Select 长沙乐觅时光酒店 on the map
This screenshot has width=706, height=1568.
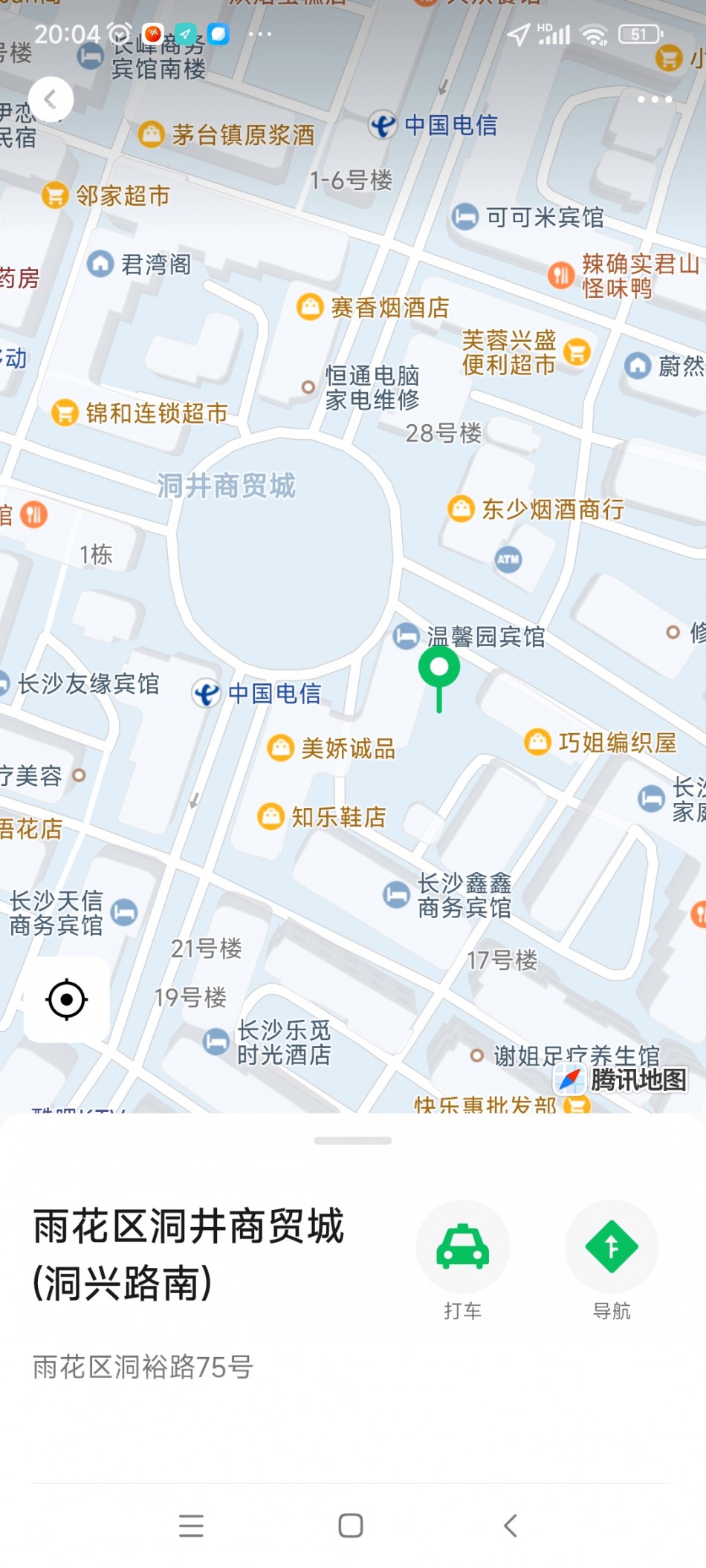point(282,1041)
